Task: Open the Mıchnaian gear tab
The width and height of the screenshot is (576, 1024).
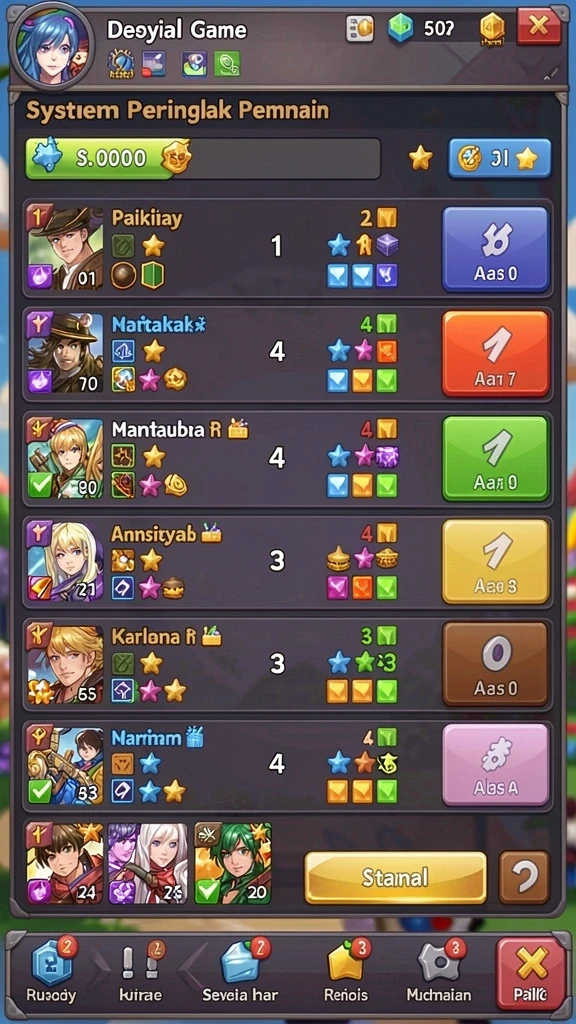Action: pos(438,972)
